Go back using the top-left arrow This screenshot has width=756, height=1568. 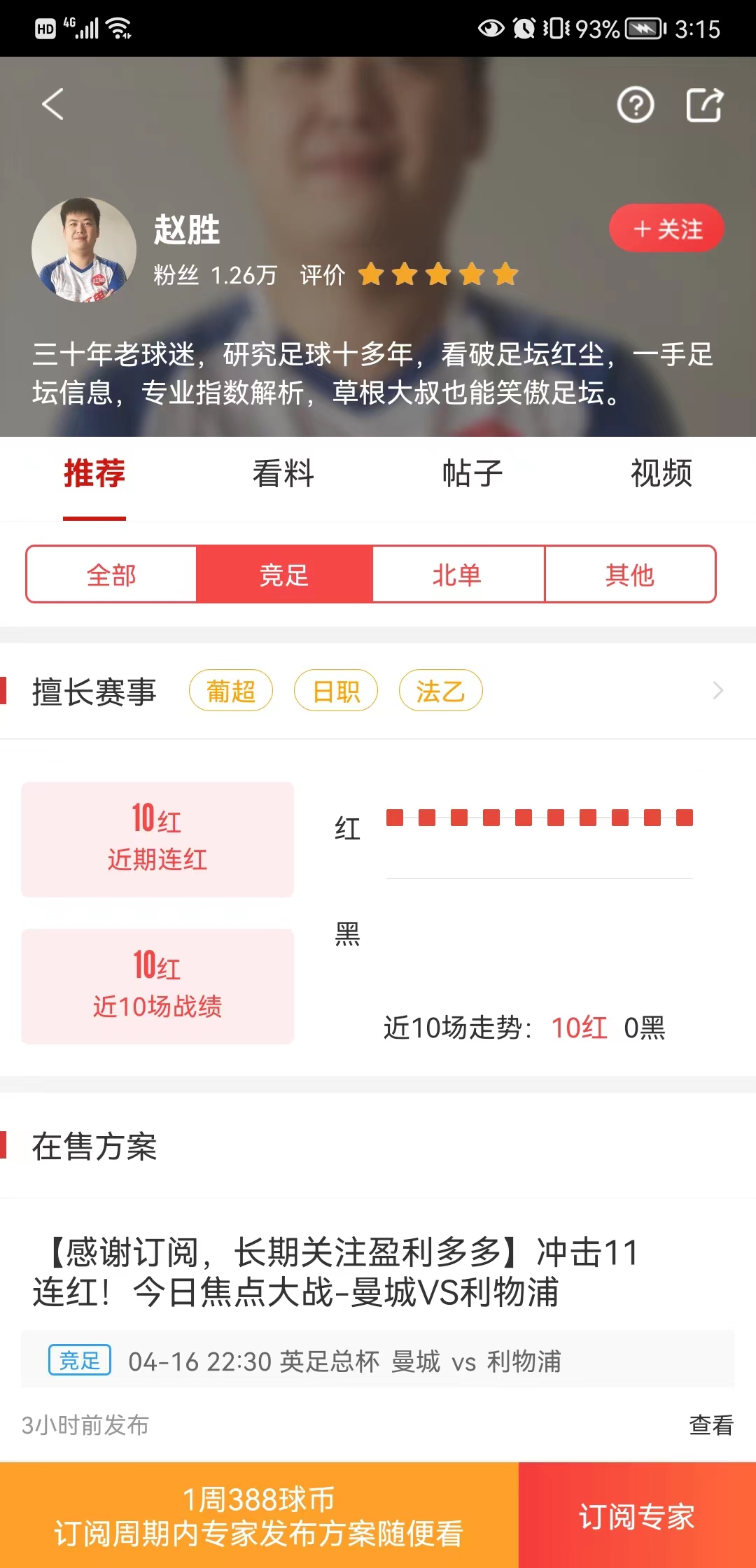[52, 104]
